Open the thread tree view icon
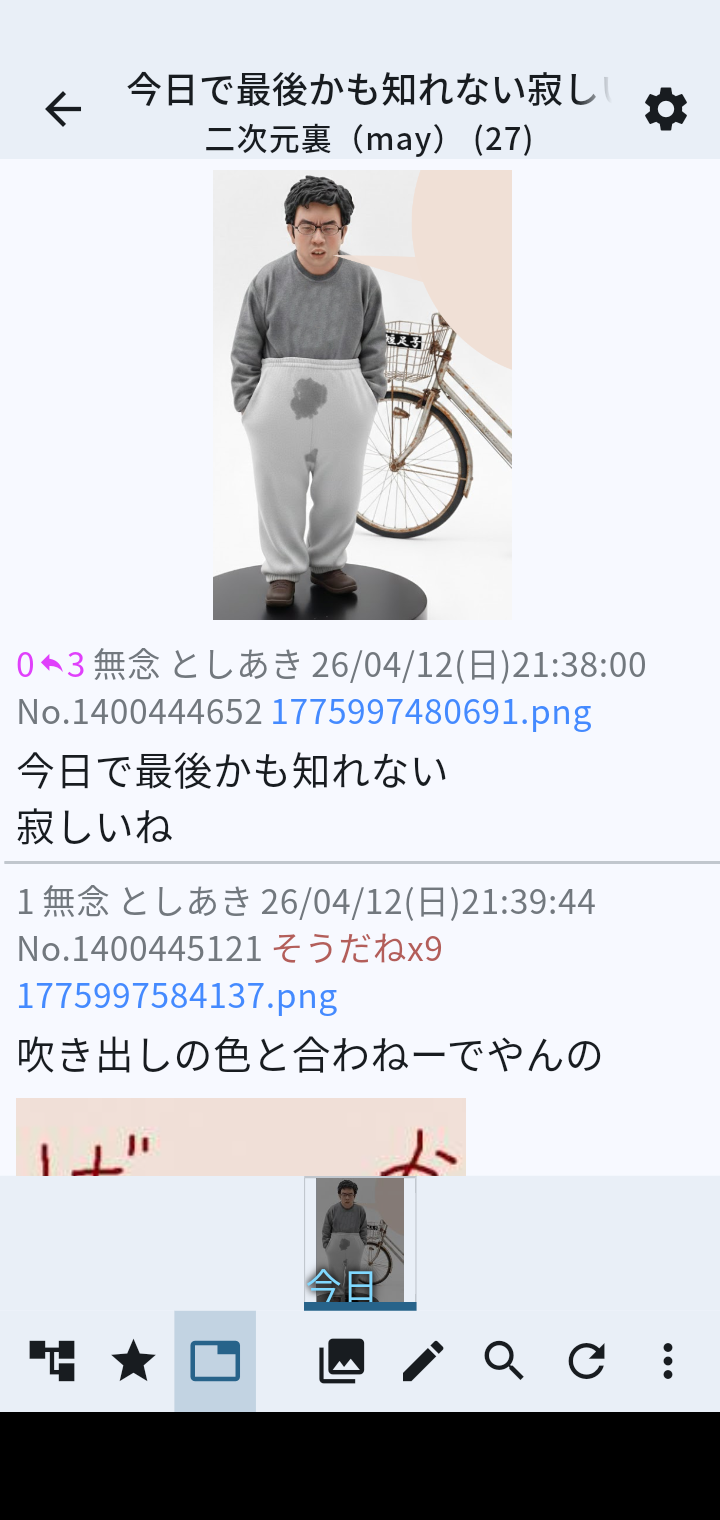Viewport: 720px width, 1520px height. [x=52, y=1361]
